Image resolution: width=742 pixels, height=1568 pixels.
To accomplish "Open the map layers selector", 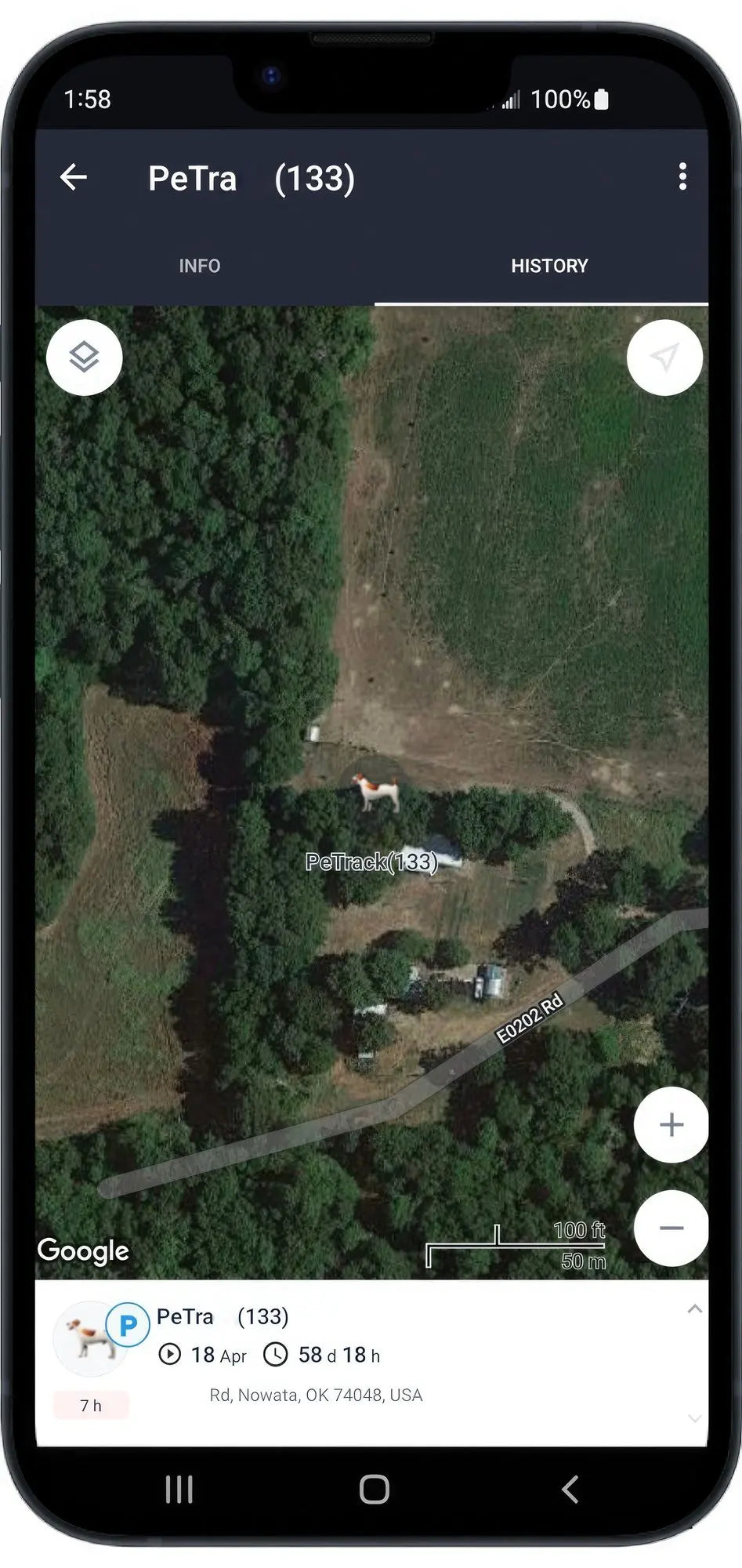I will [83, 358].
